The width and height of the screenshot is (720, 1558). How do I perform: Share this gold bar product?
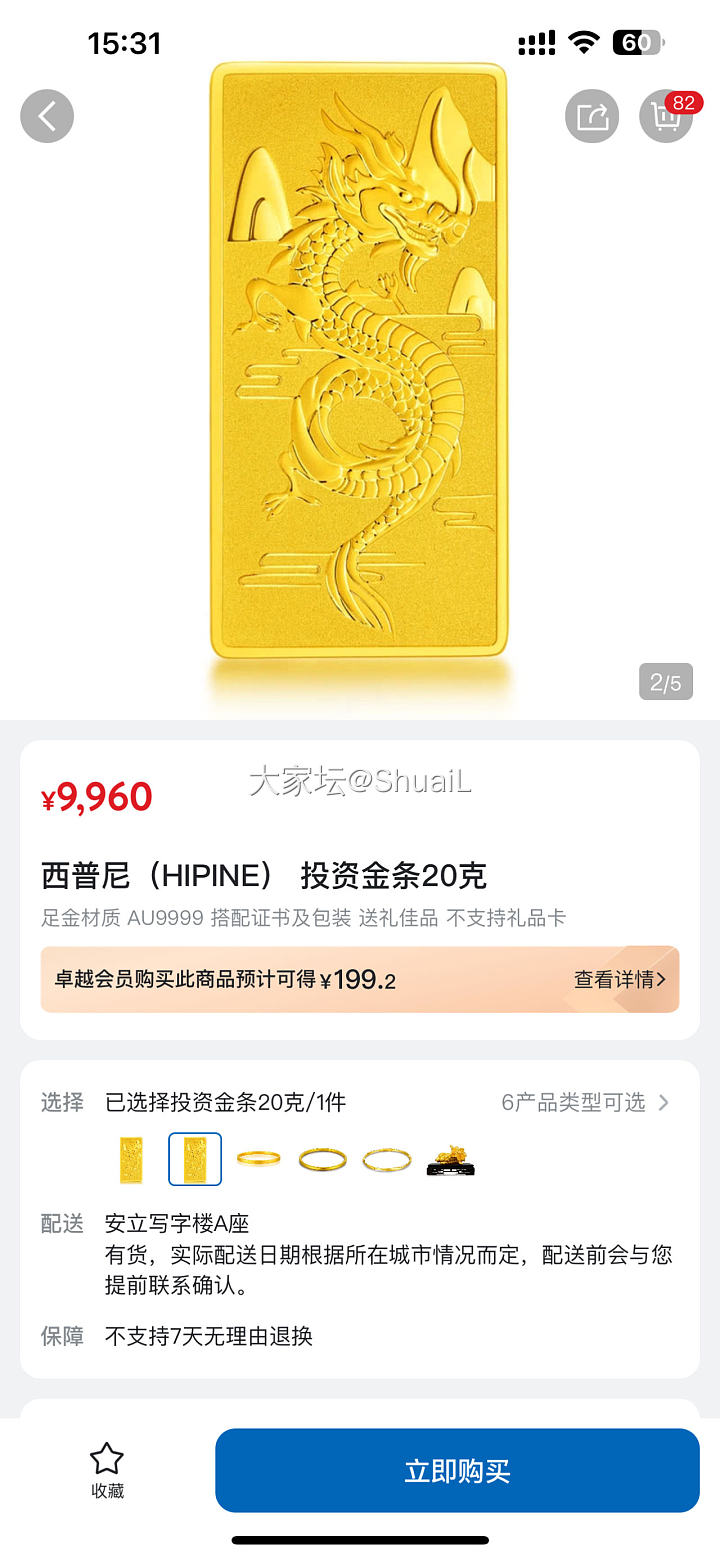592,117
